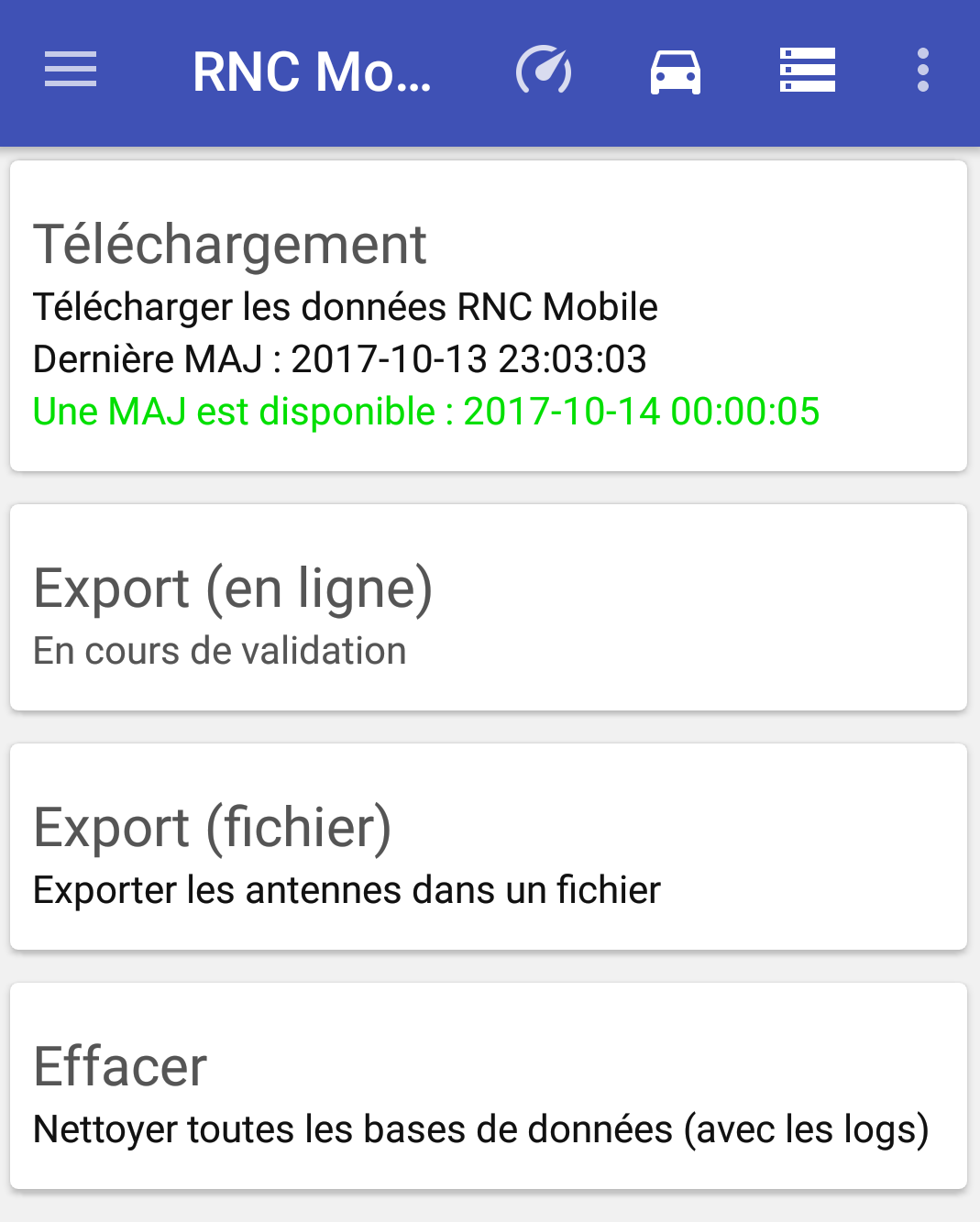Switch to the car driving mode

[x=676, y=71]
